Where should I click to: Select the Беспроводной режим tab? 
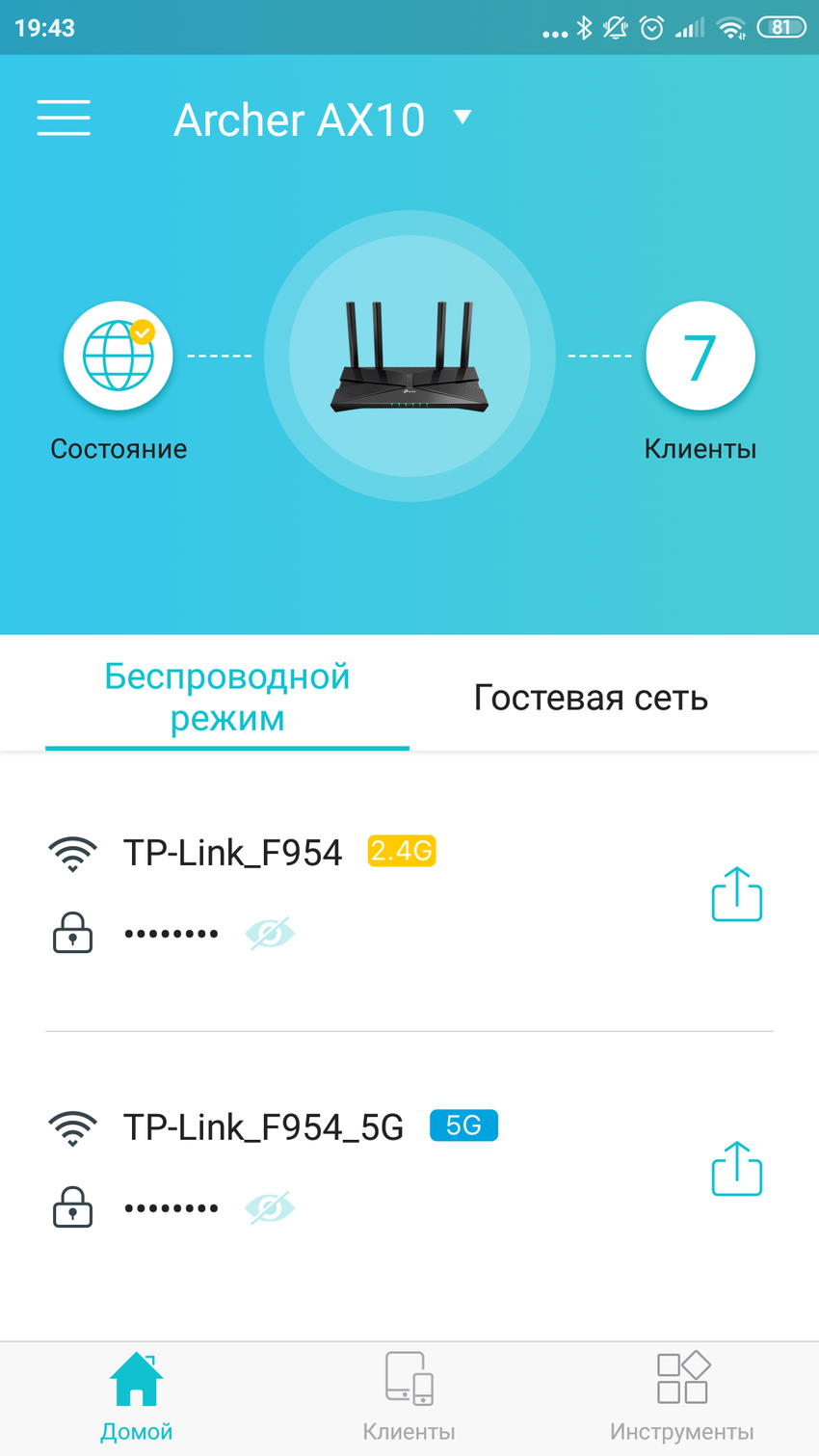[227, 698]
